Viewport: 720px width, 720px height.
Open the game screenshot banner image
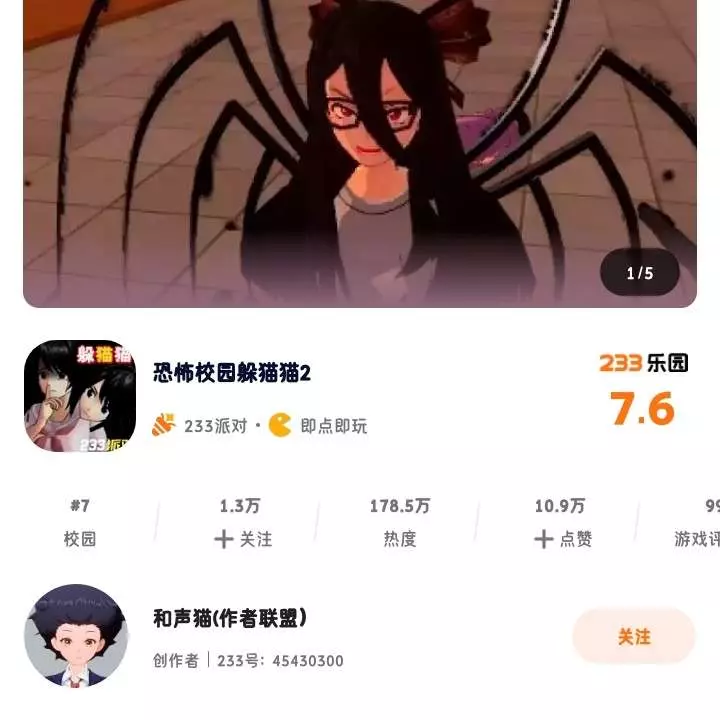pos(360,150)
